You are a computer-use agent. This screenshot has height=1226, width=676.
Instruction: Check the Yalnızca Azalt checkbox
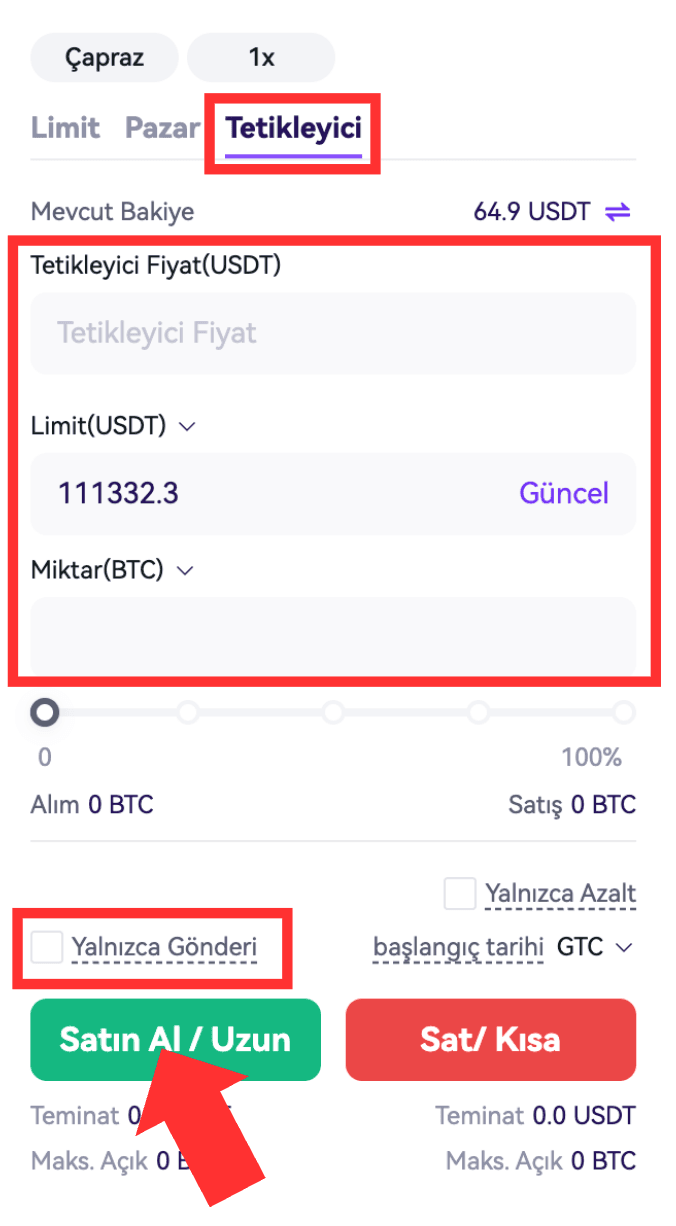click(x=460, y=893)
